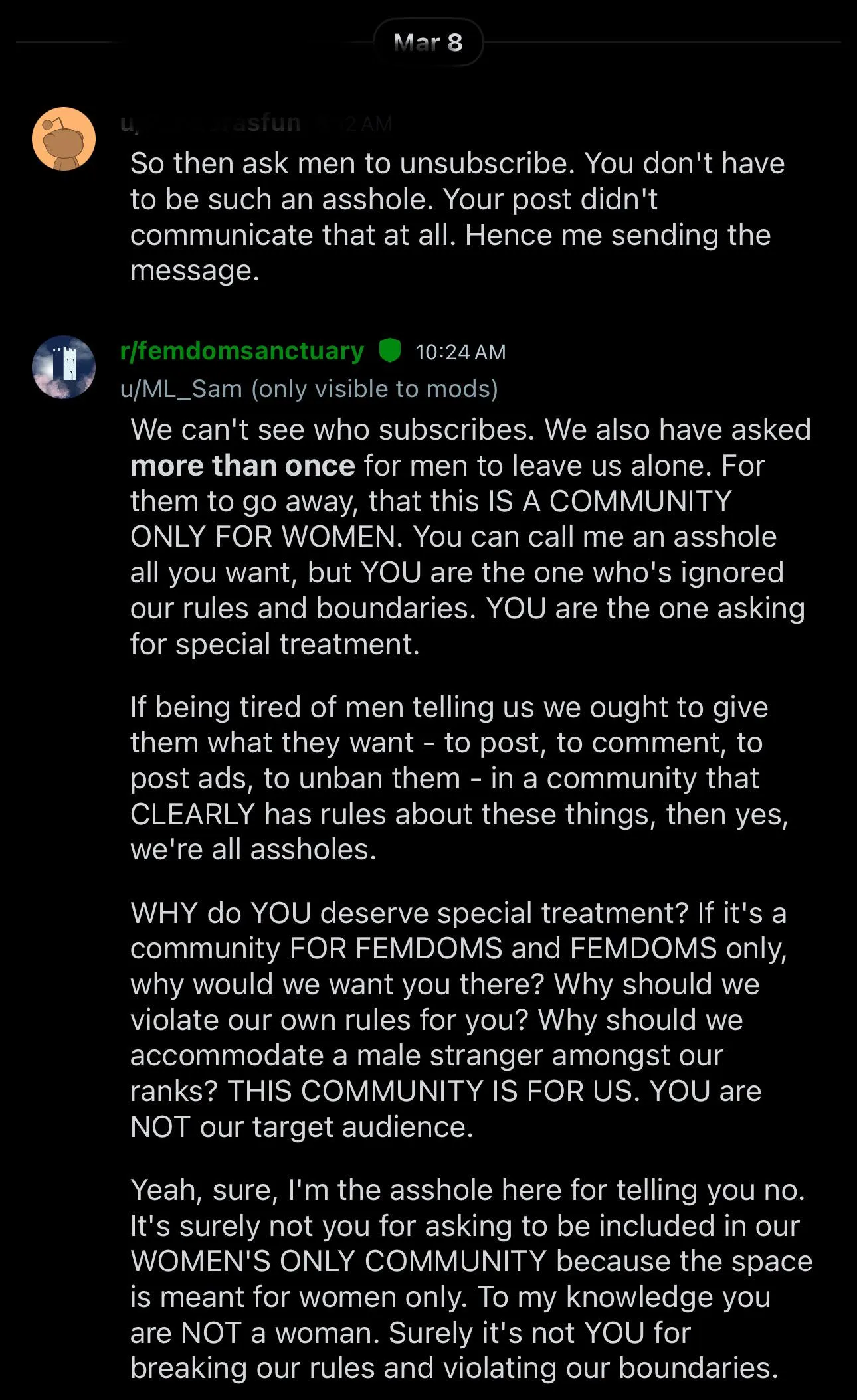Image resolution: width=857 pixels, height=1400 pixels.
Task: Open u/ML_Sam mod username
Action: [181, 389]
